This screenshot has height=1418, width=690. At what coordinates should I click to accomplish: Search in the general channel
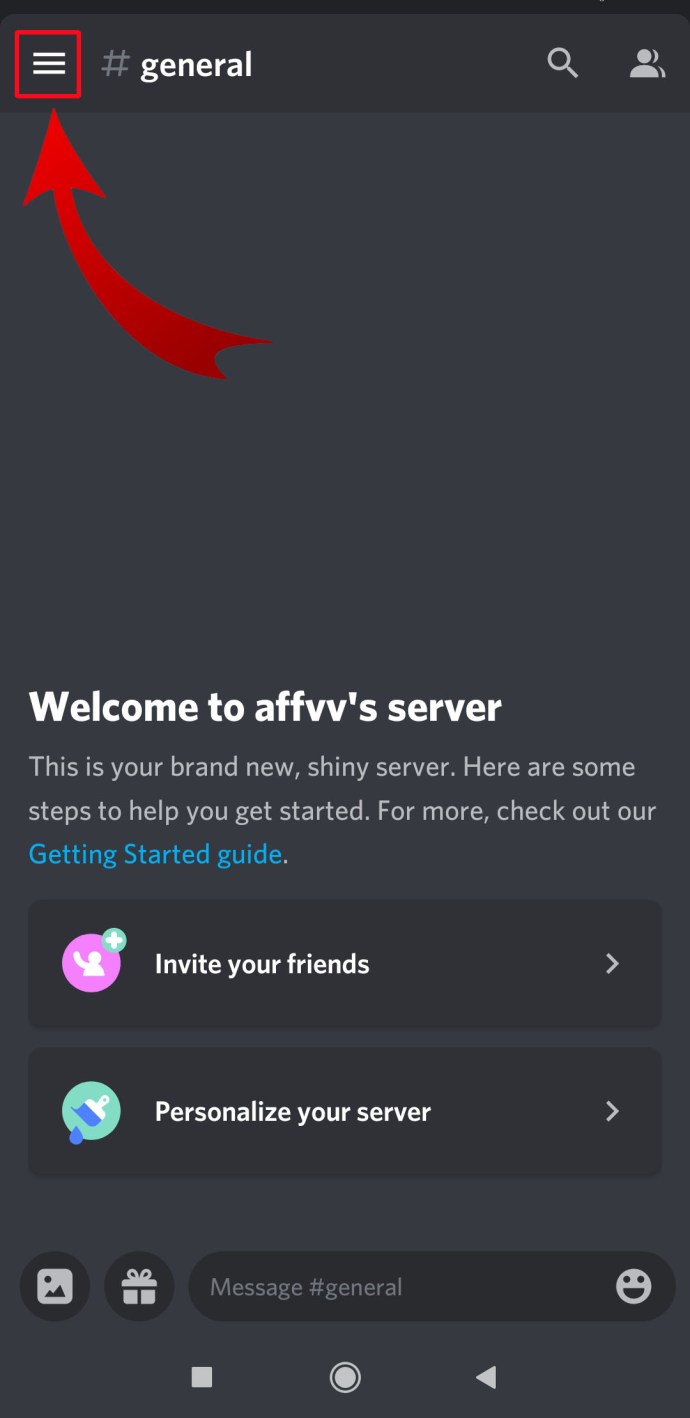click(562, 64)
